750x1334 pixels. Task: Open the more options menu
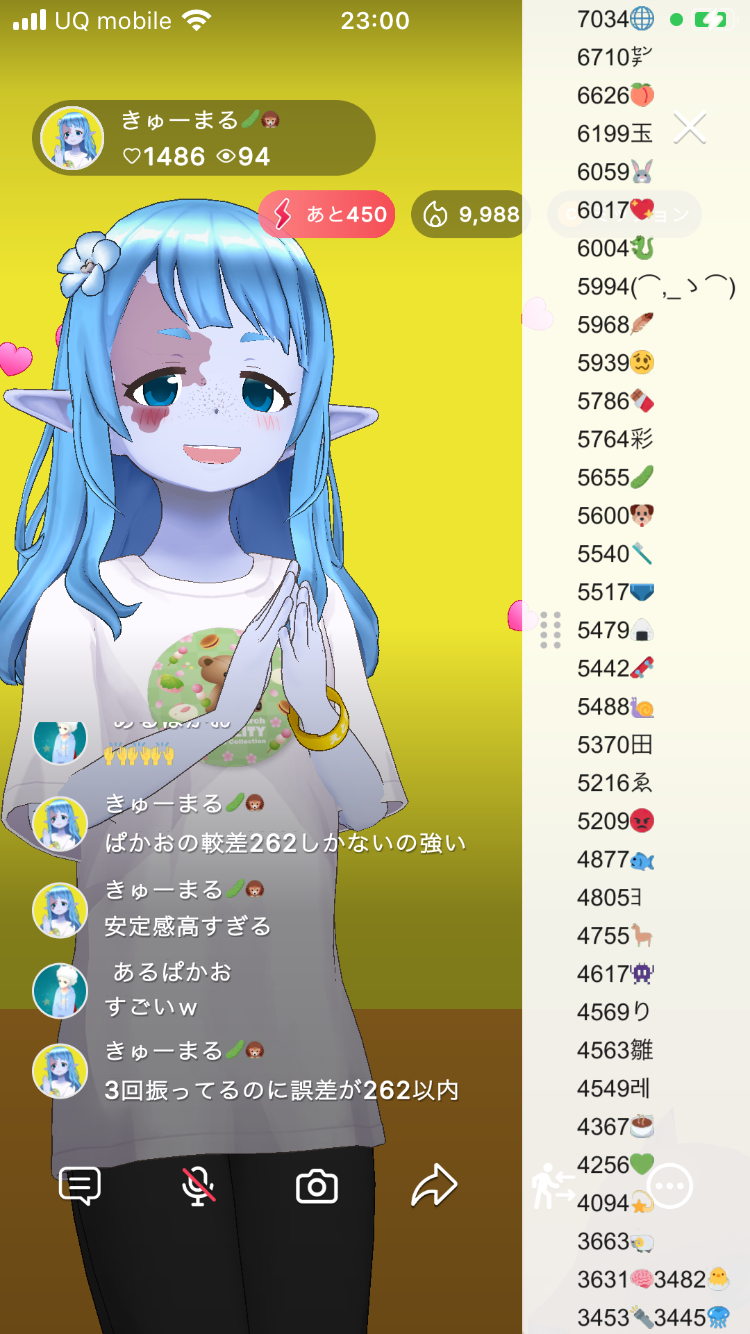coord(671,1187)
